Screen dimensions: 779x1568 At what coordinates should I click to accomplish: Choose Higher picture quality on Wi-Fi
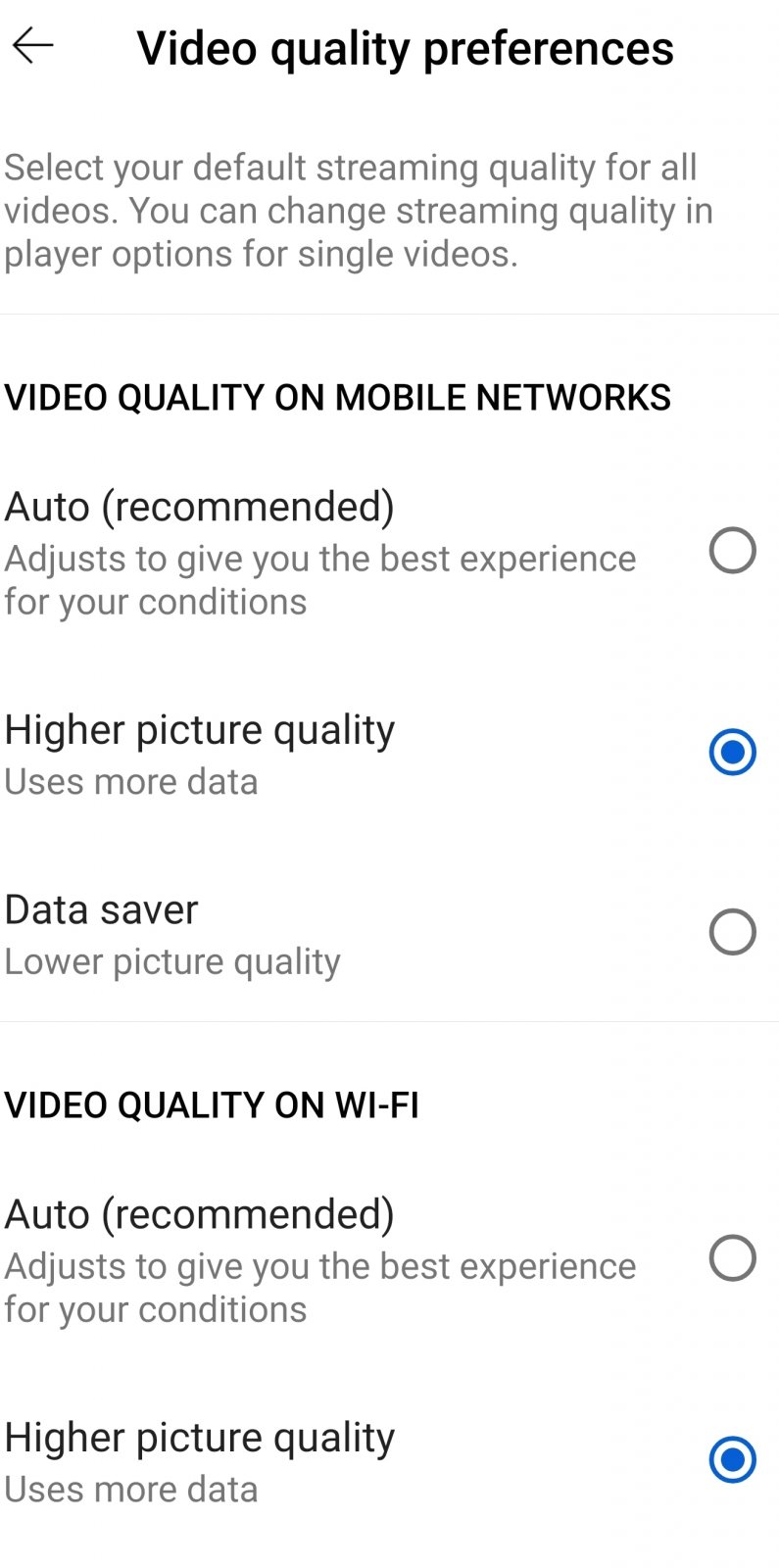[732, 1460]
